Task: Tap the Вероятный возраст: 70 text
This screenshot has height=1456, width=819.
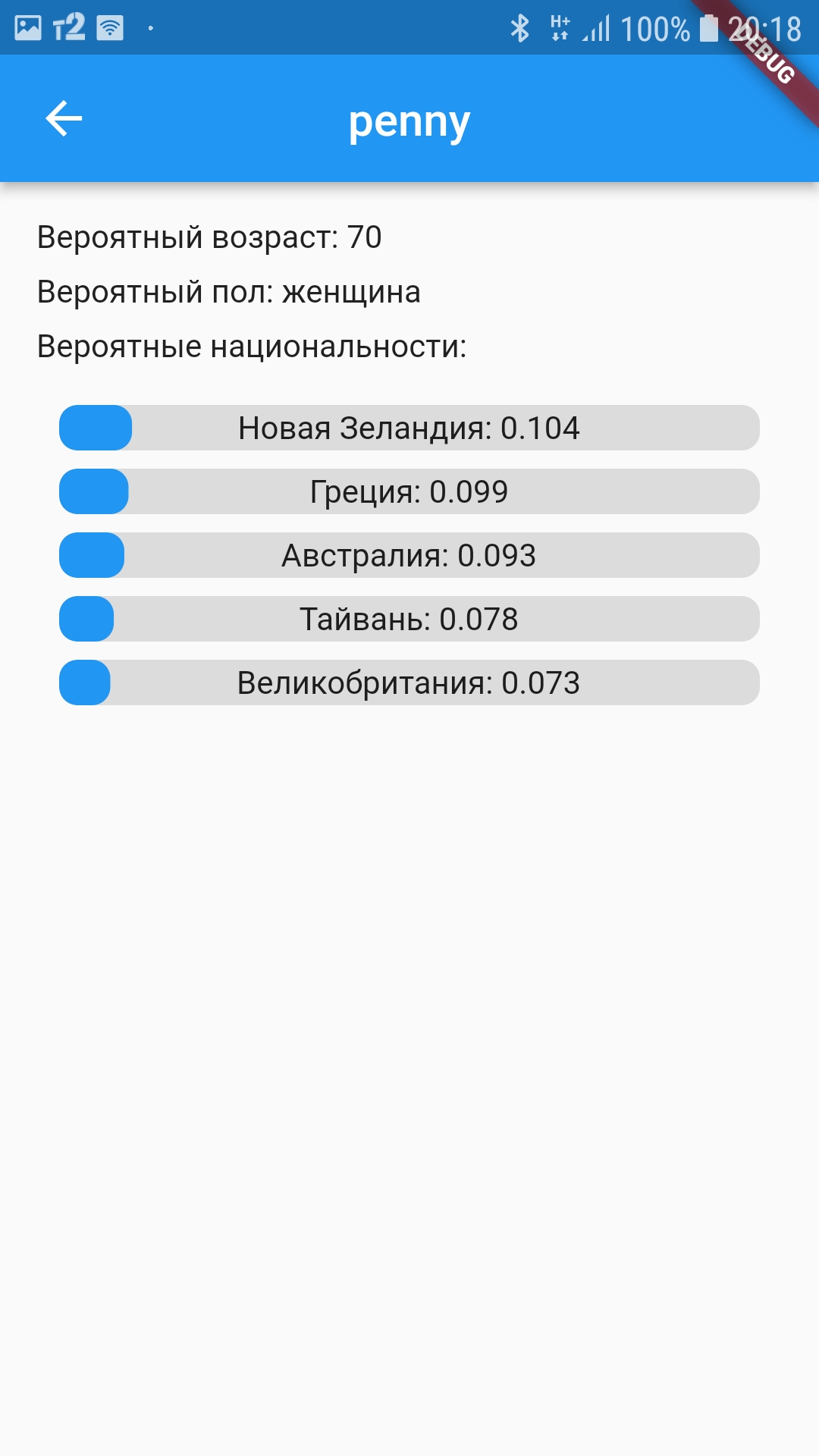Action: pos(209,238)
